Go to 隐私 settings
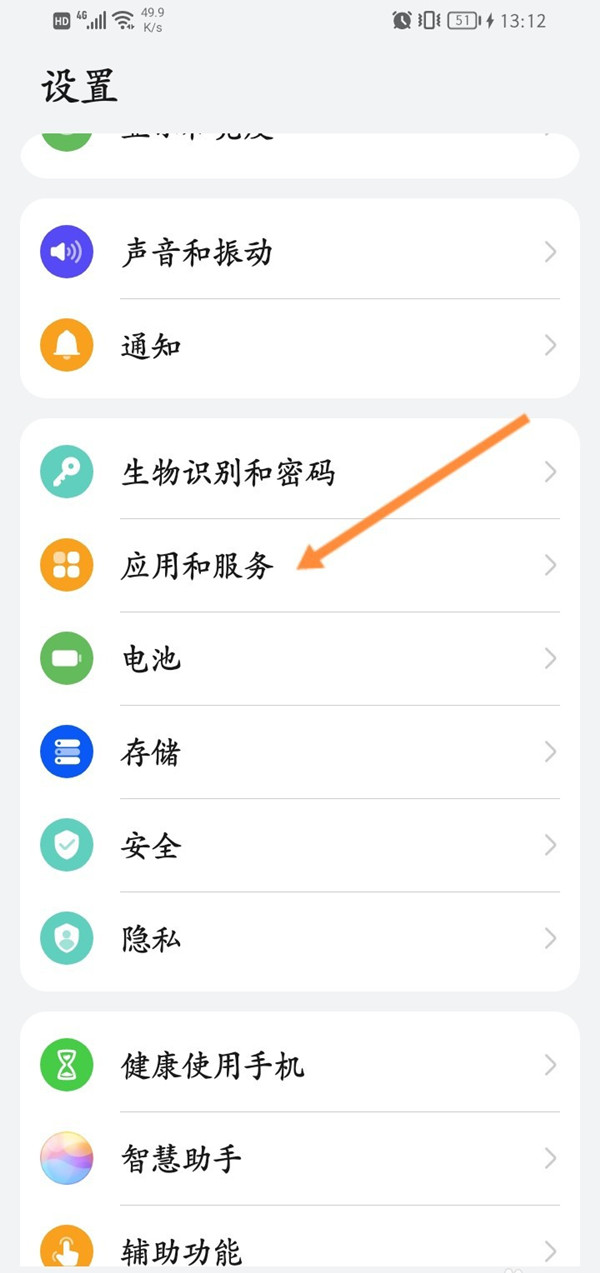This screenshot has width=600, height=1273. 300,939
